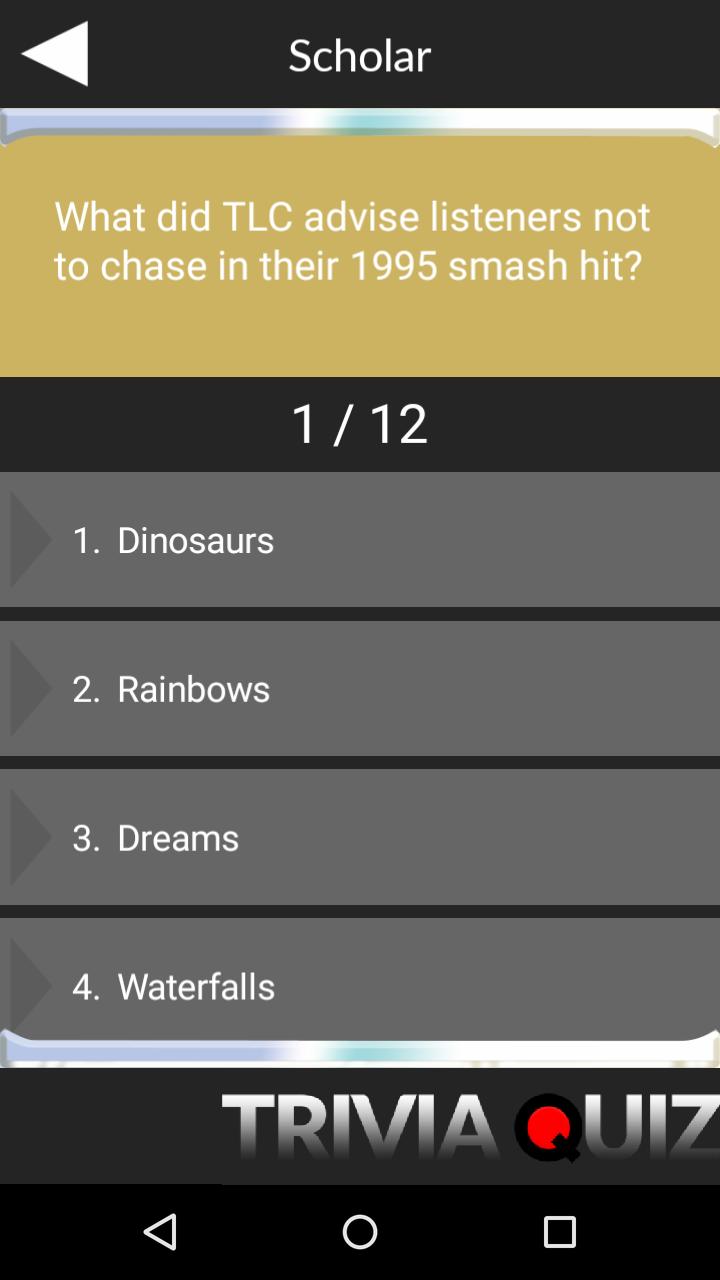The height and width of the screenshot is (1280, 720).
Task: Tap the back arrow in the header
Action: [x=55, y=54]
